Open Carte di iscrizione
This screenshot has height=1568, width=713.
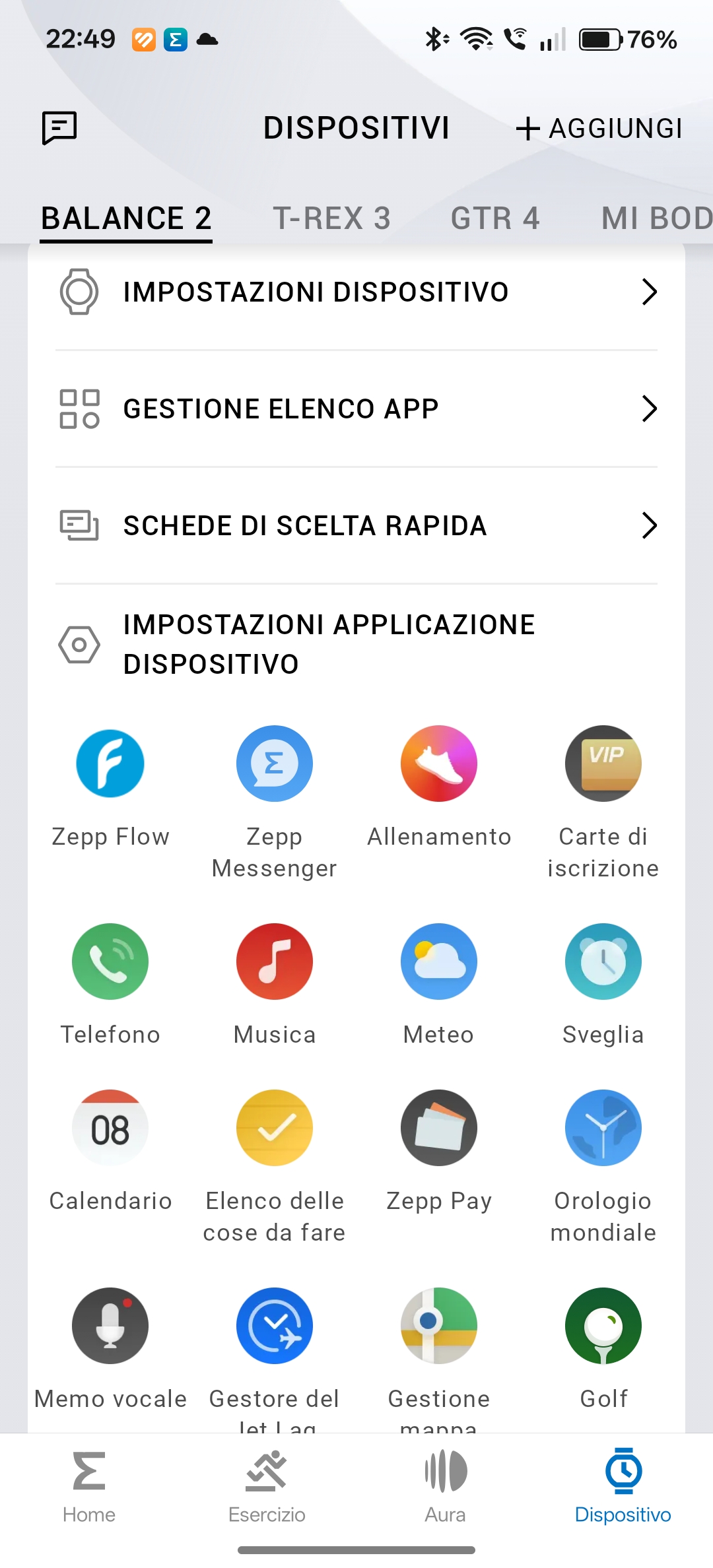pos(603,764)
